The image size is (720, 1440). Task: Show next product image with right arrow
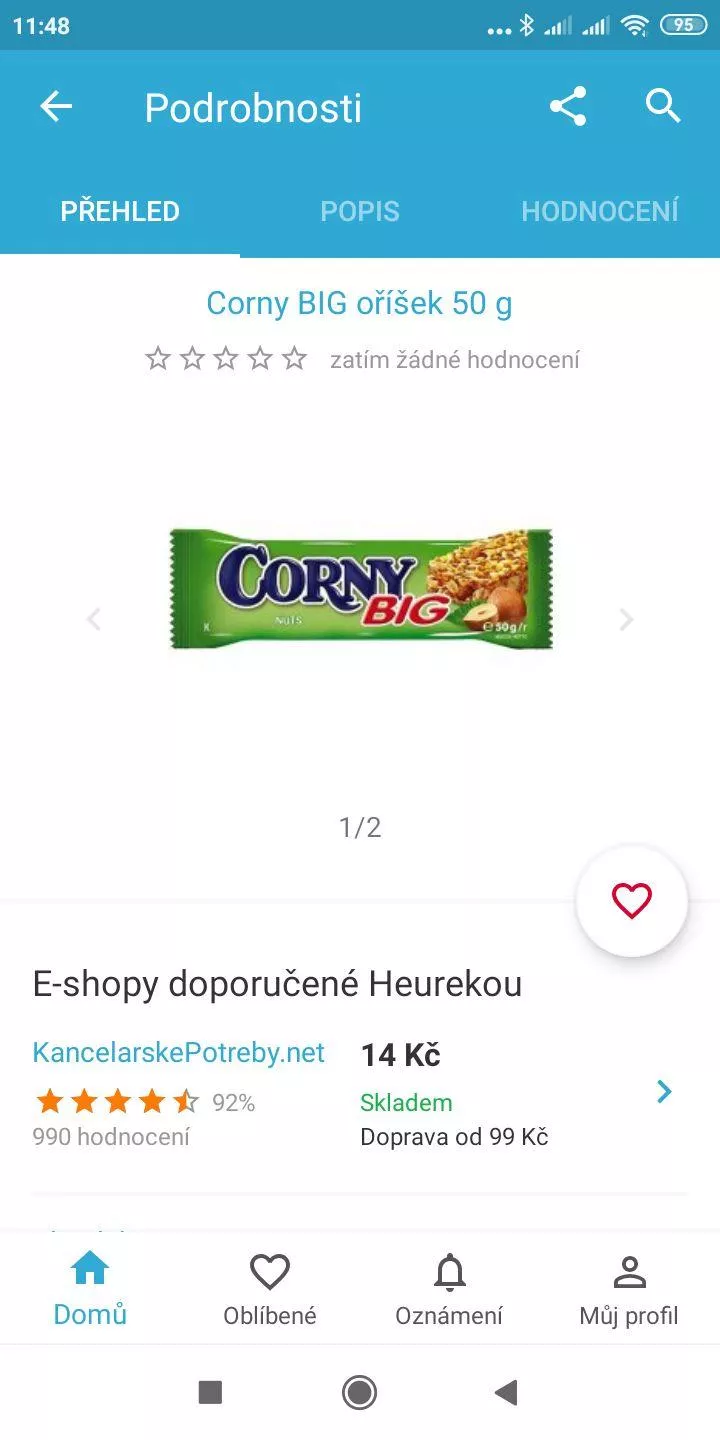coord(627,620)
